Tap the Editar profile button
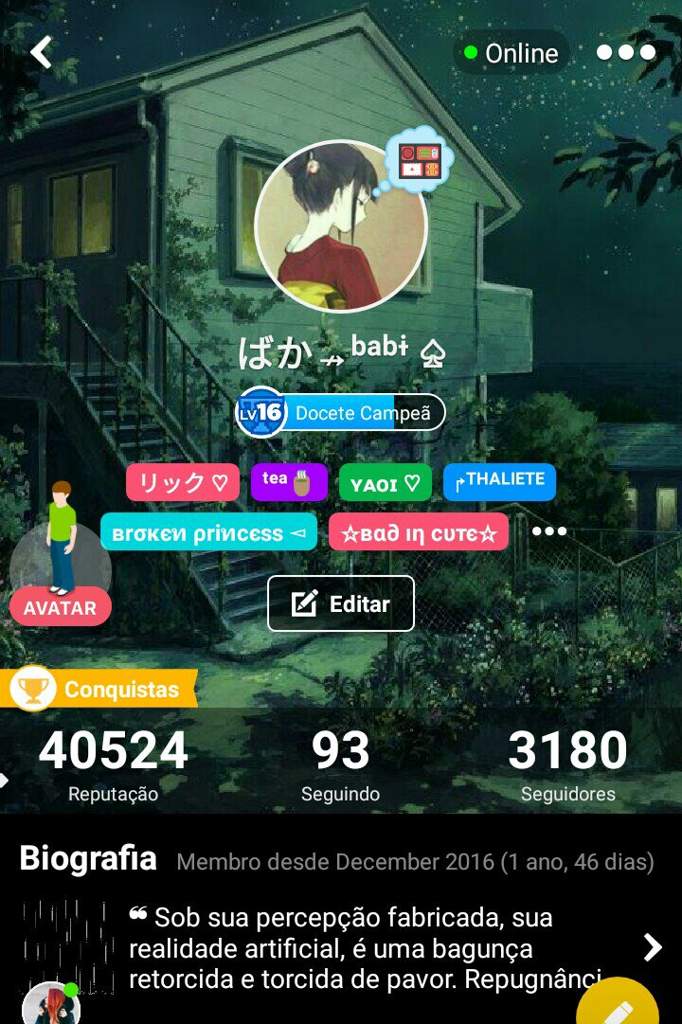Screen dimensions: 682x1024 [x=340, y=603]
